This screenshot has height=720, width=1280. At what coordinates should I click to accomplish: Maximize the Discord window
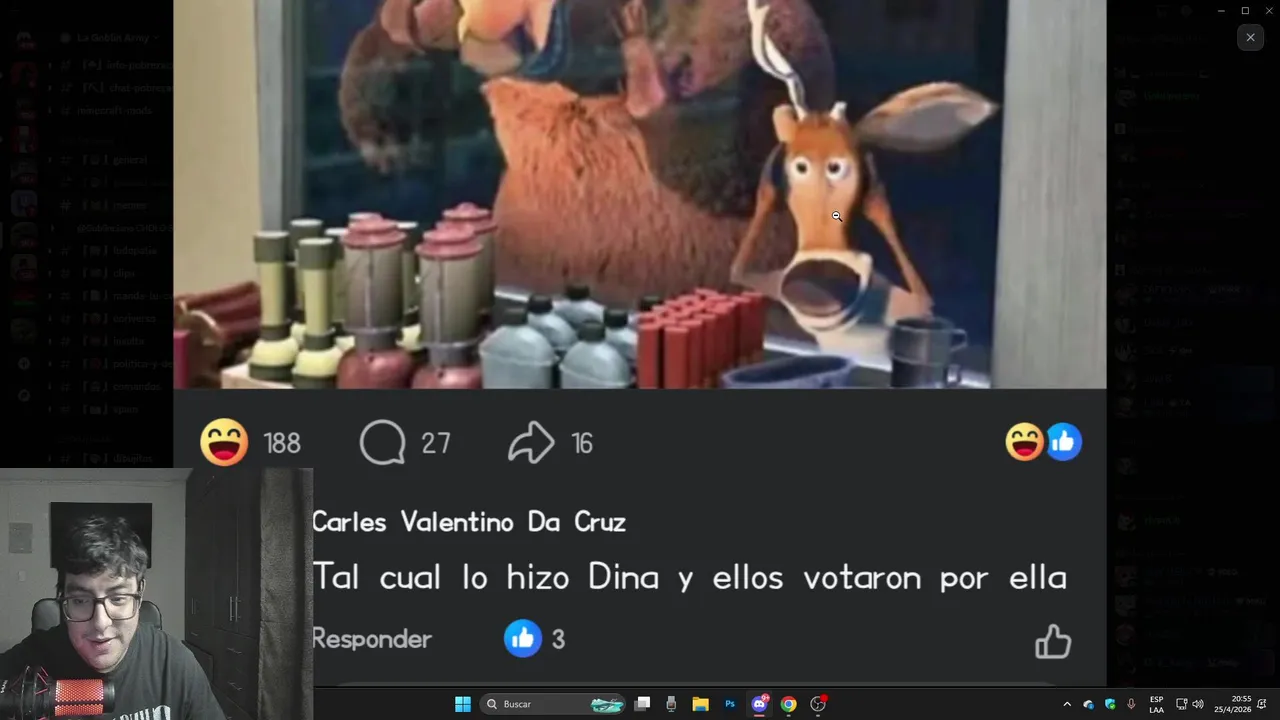coord(1245,11)
